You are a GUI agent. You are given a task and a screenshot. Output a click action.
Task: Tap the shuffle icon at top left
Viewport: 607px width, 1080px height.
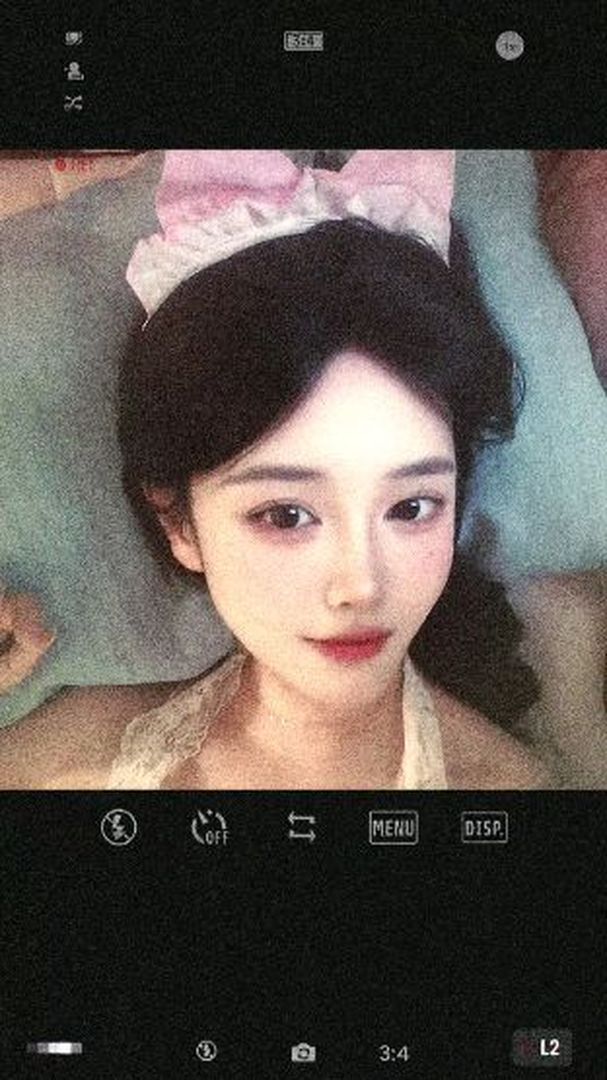(x=73, y=103)
